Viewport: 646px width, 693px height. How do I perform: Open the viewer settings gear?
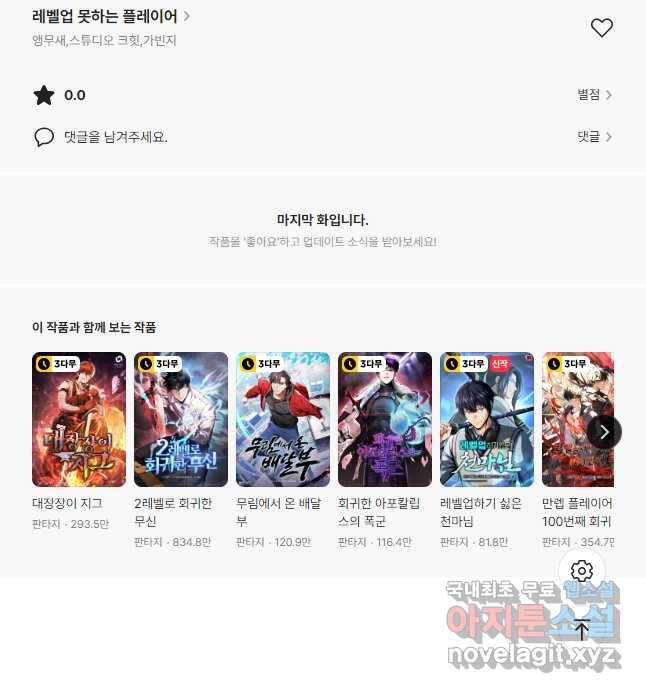582,571
